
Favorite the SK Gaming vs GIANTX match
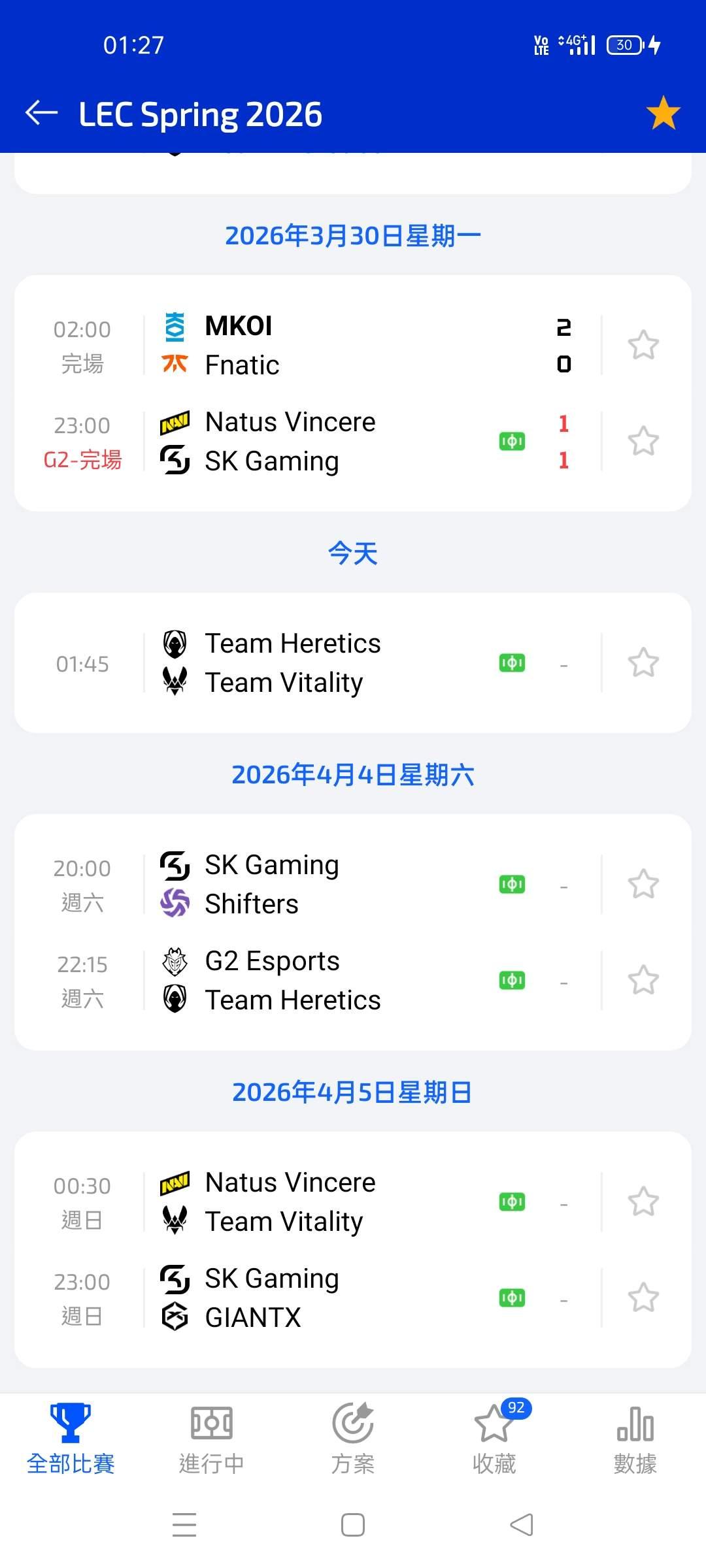coord(643,1298)
